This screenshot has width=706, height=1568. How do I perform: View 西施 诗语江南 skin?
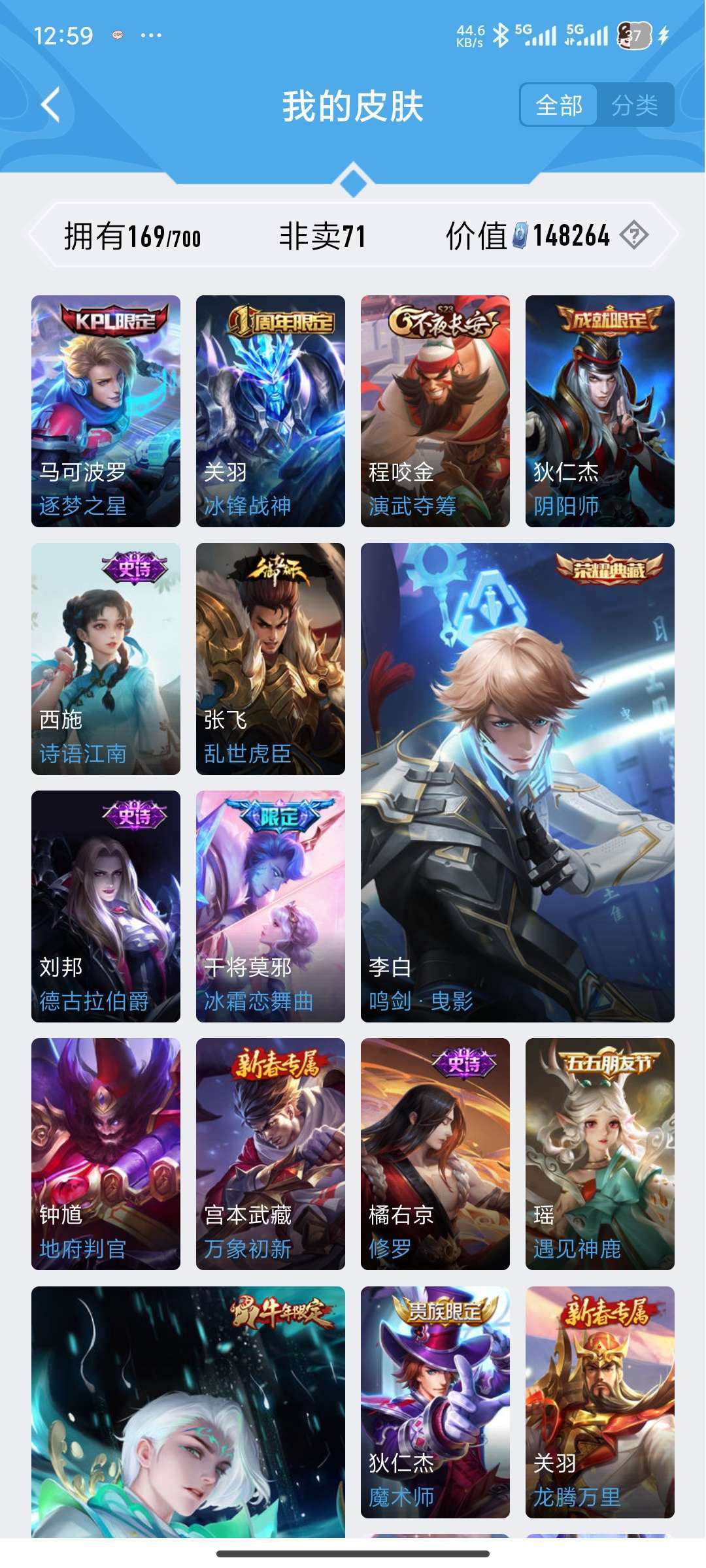(106, 659)
